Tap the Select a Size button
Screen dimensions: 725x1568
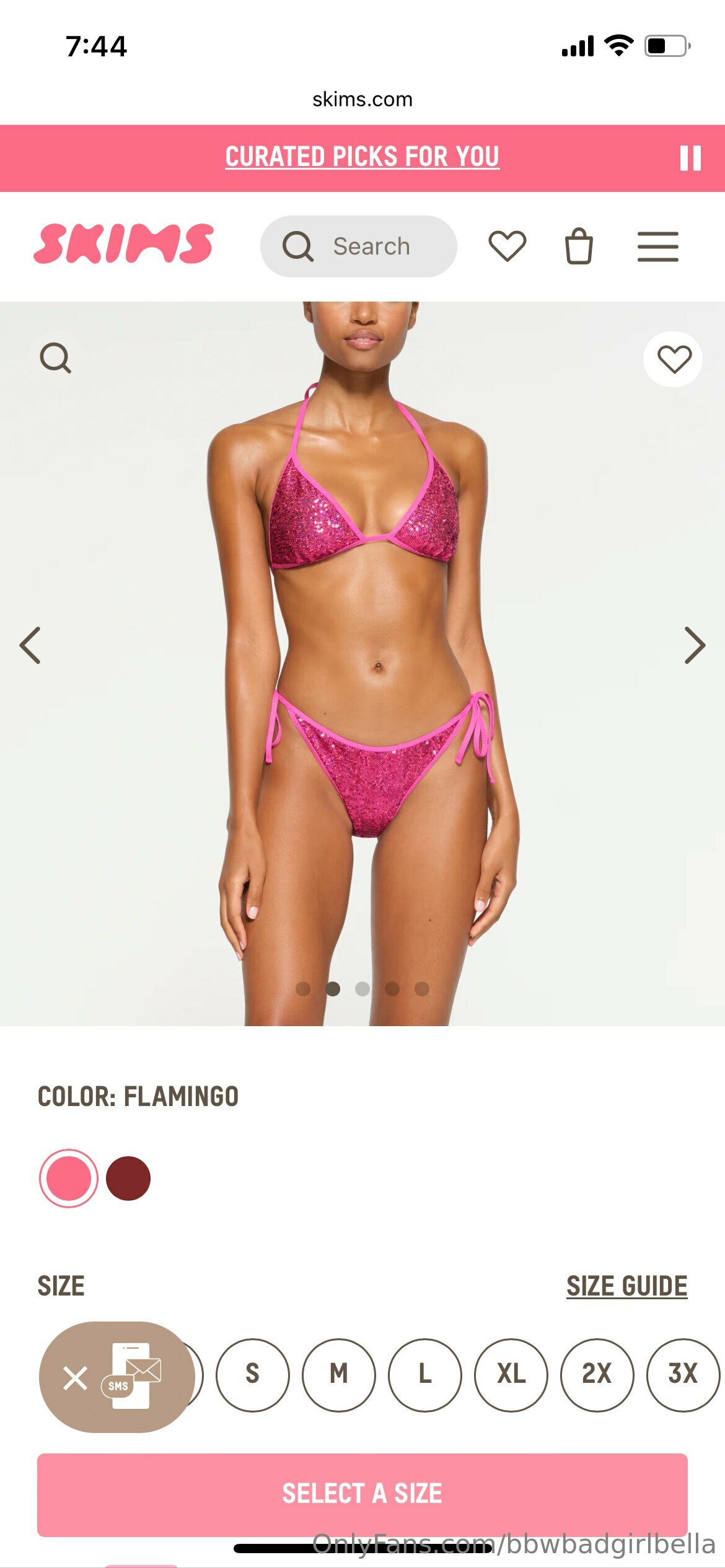pos(362,1494)
